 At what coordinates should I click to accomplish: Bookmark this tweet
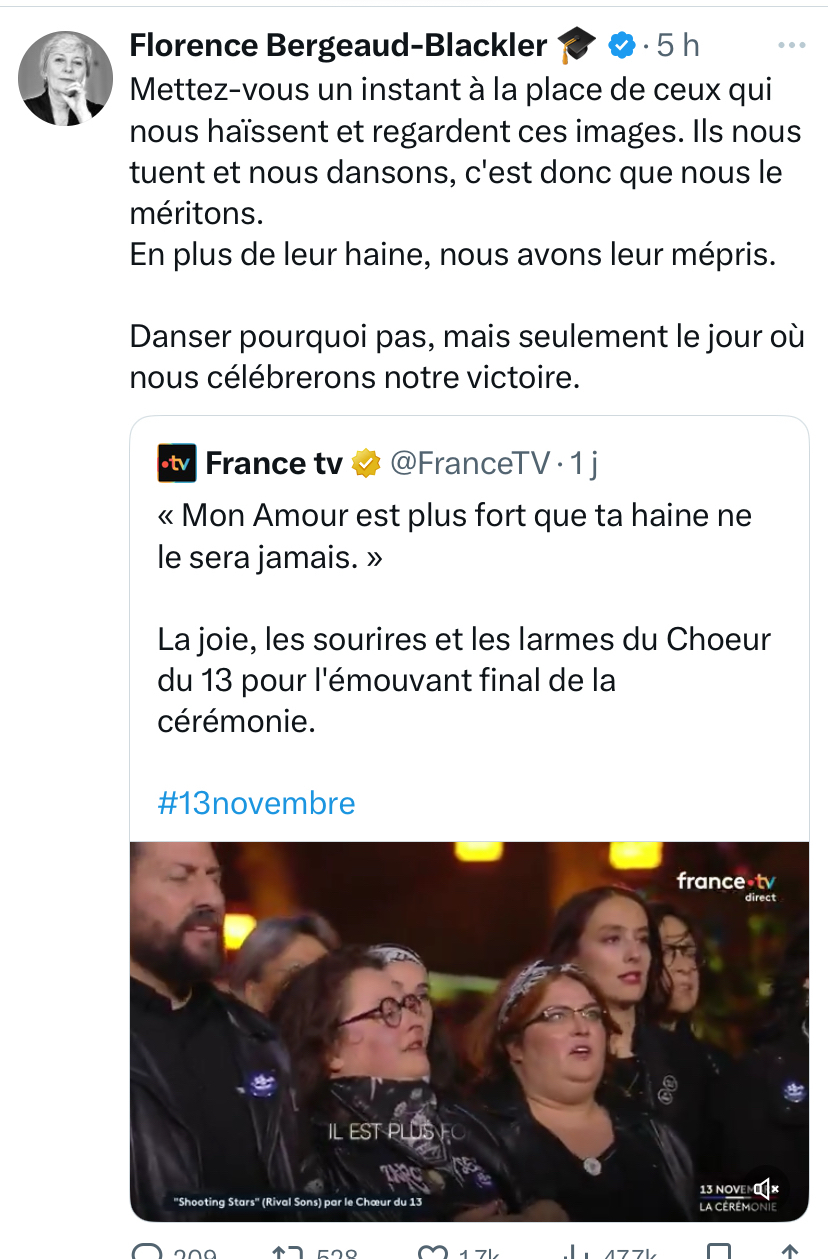(x=718, y=1251)
